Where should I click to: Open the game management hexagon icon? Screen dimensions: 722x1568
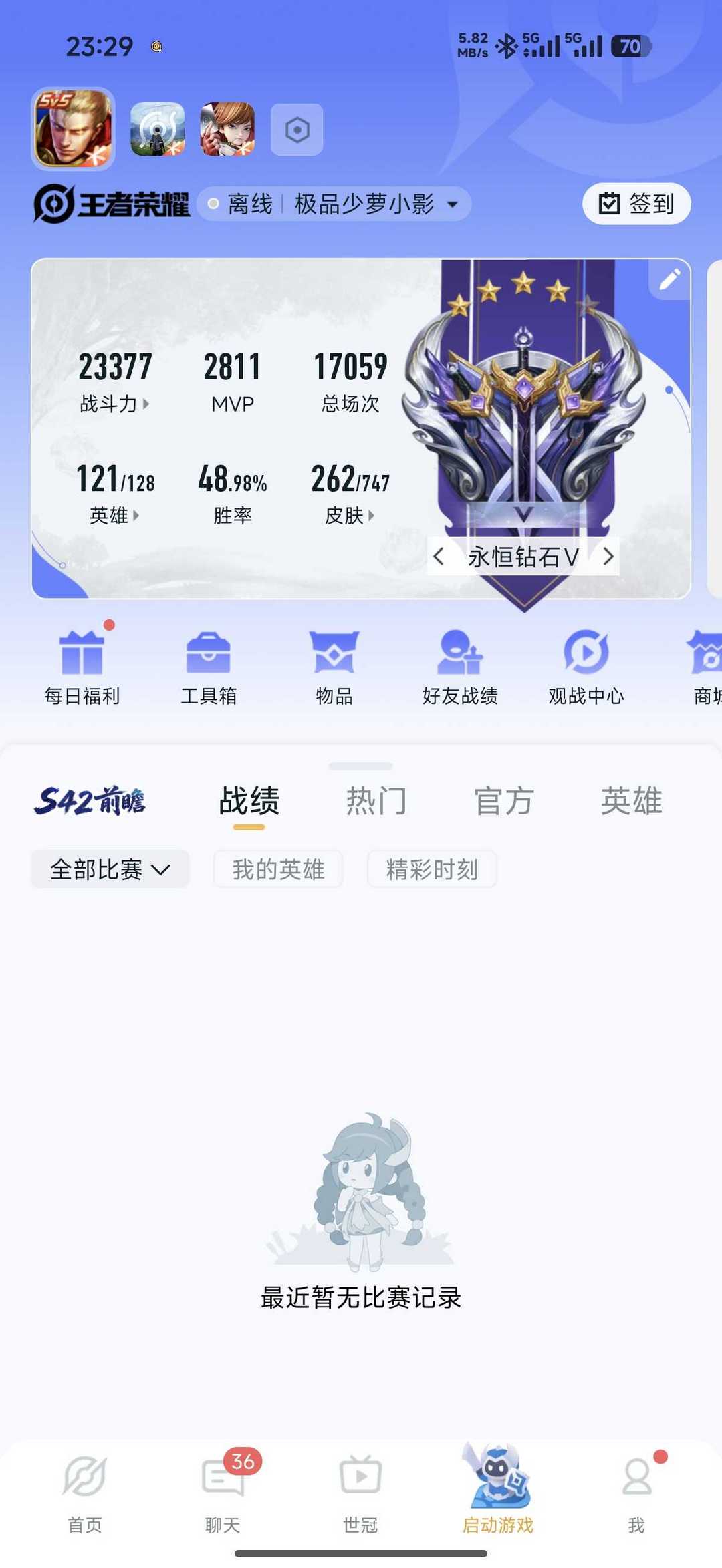(x=297, y=130)
